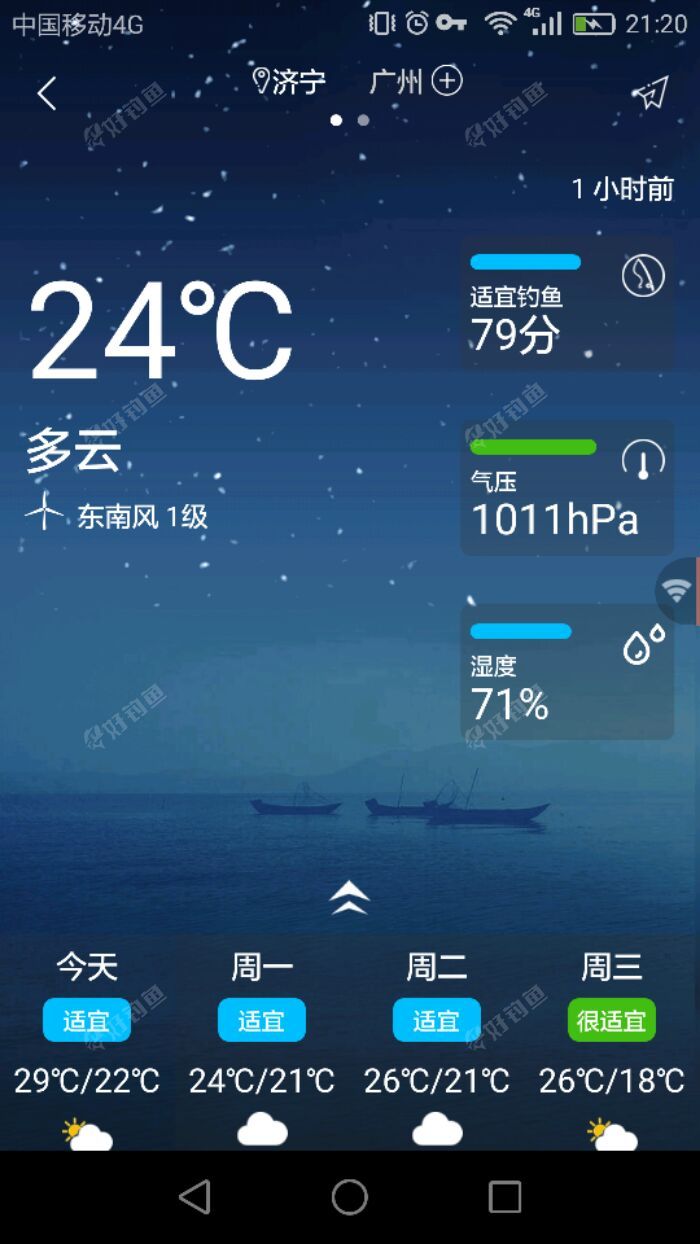Screen dimensions: 700x1244
Task: Open the 湿度 71% humidity card
Action: click(566, 672)
